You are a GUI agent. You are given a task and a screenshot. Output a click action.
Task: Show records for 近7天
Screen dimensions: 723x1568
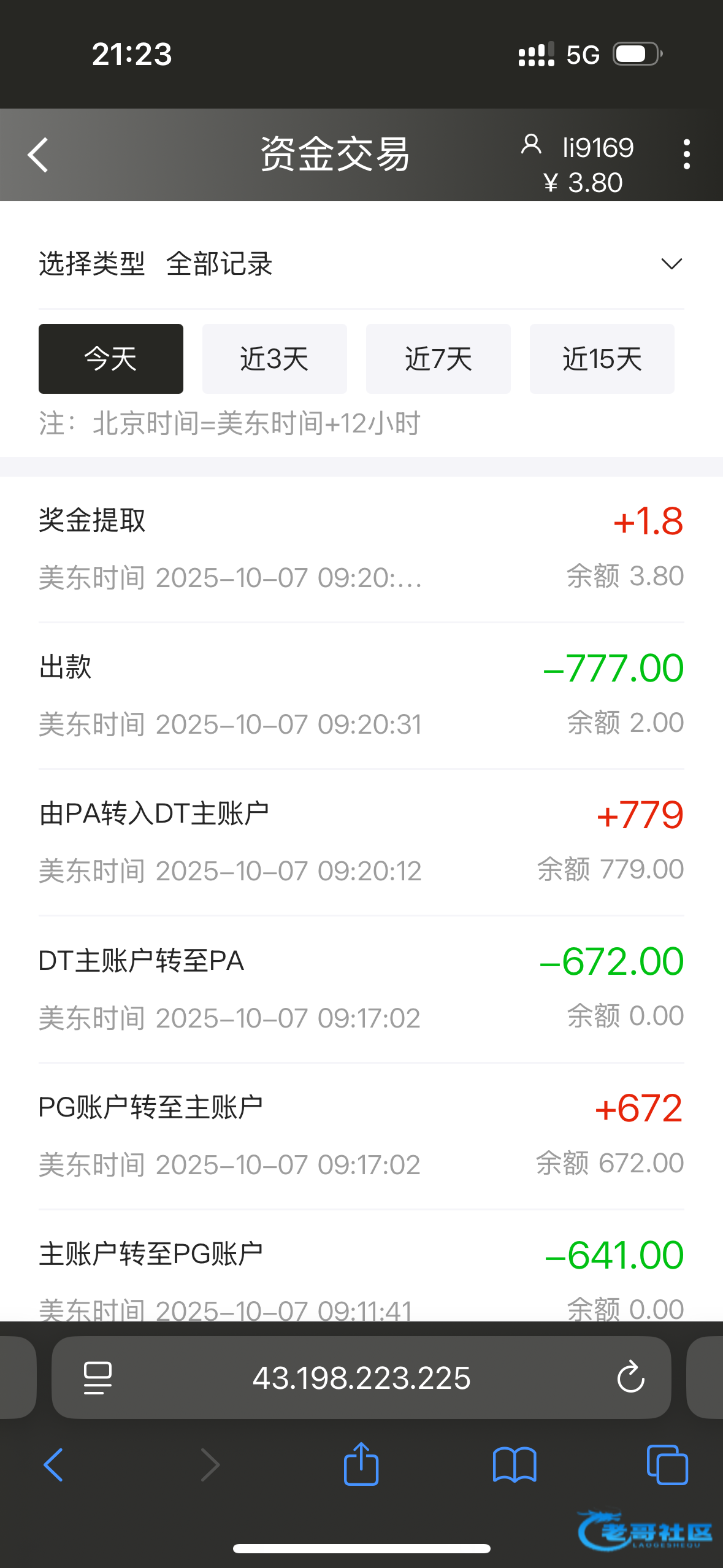438,359
